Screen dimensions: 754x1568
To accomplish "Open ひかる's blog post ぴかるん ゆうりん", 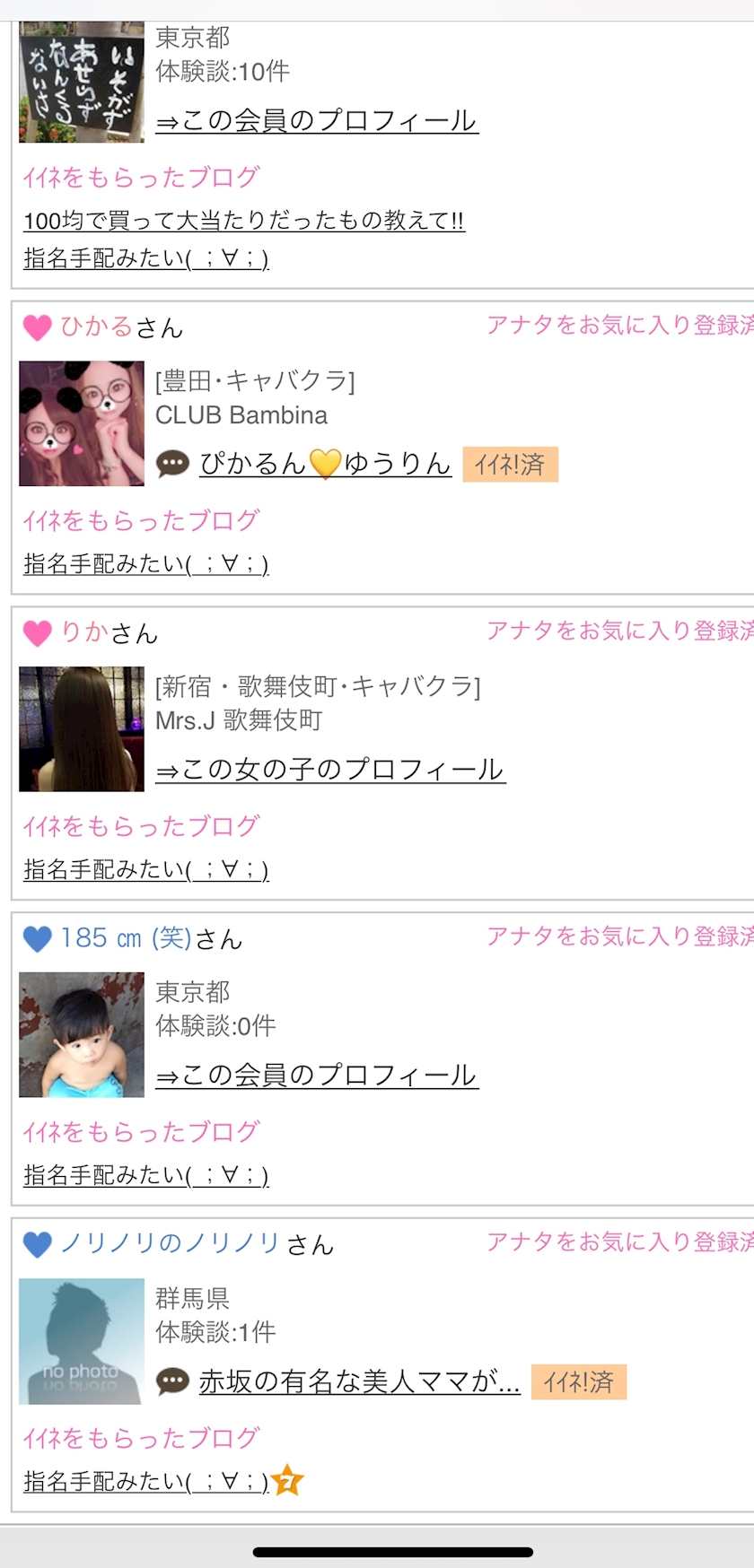I will tap(324, 464).
